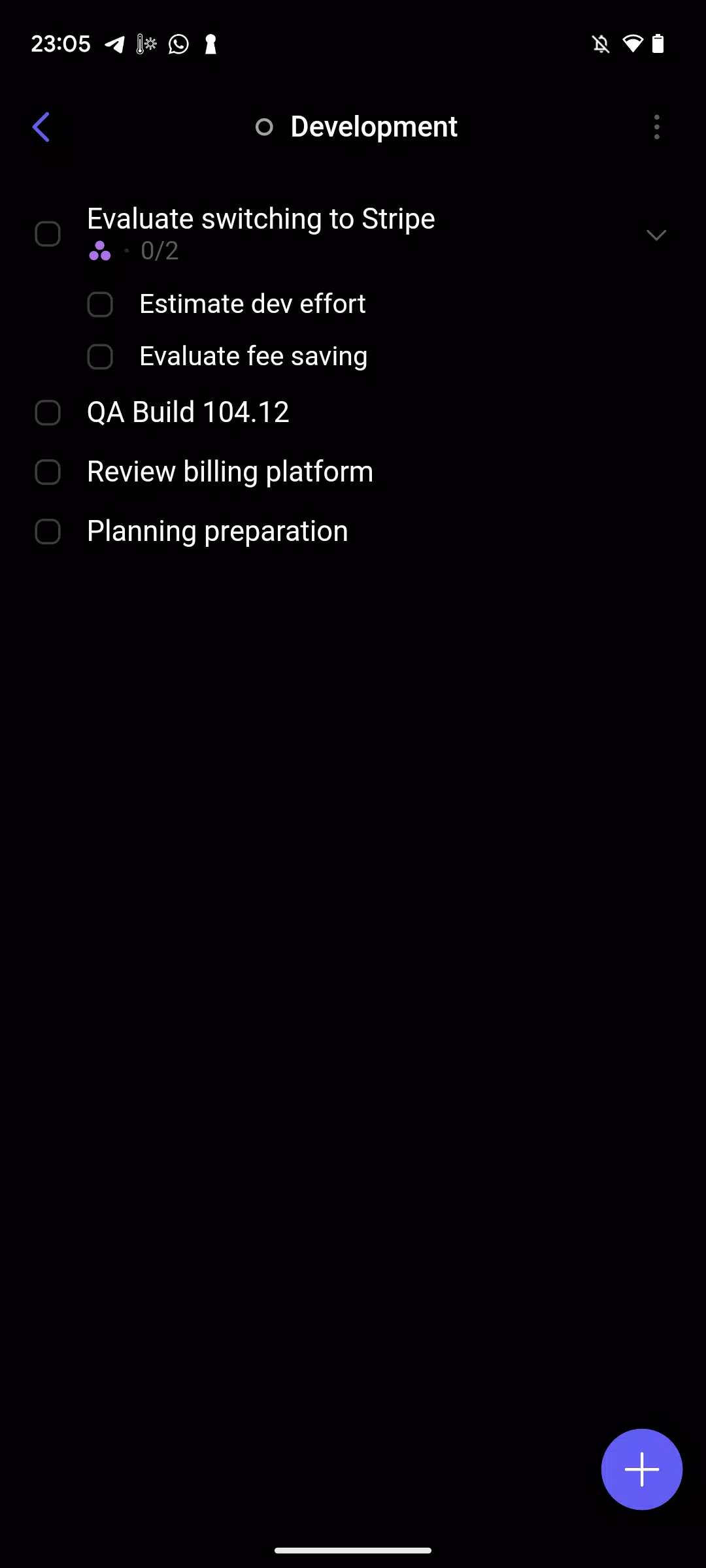Check off QA Build 104.12
This screenshot has height=1568, width=706.
(x=48, y=413)
